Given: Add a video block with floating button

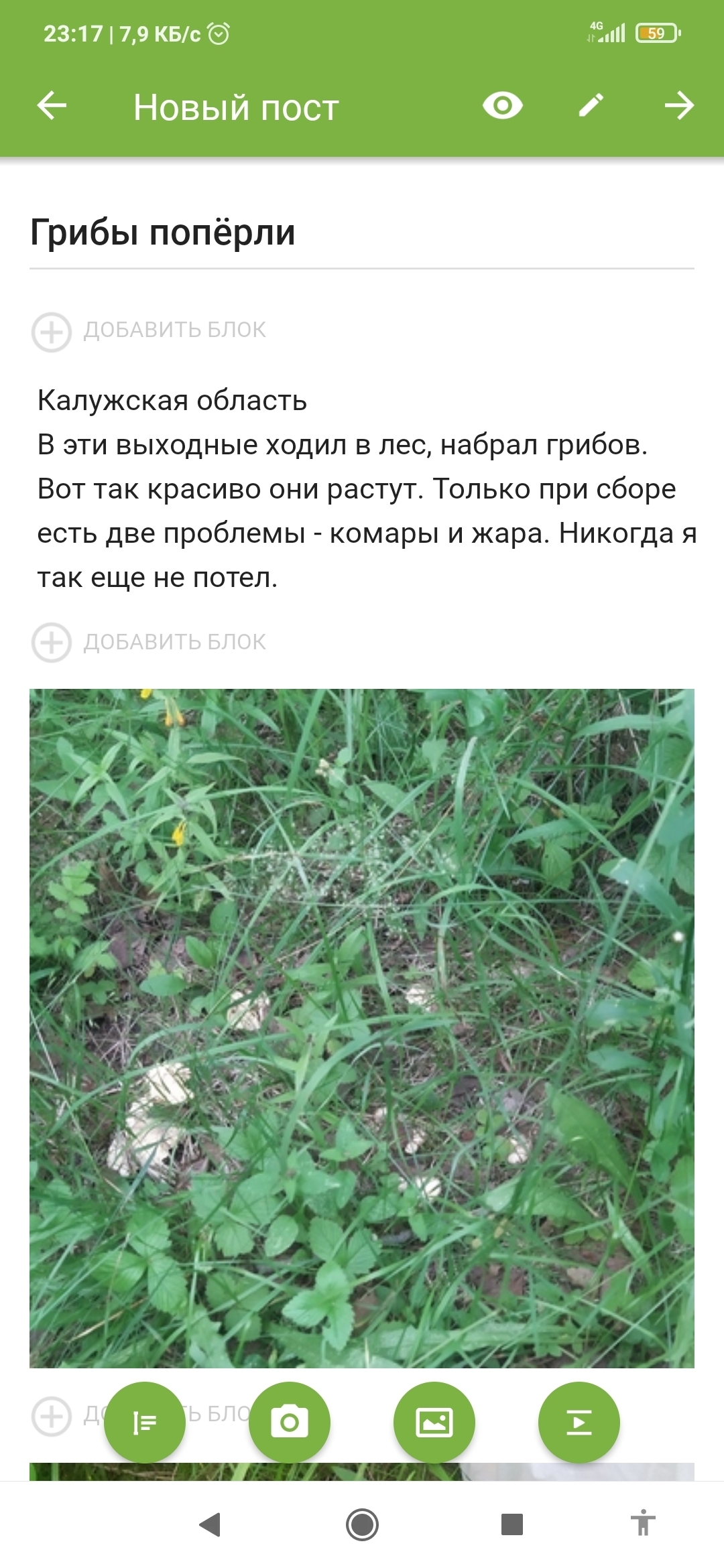Looking at the screenshot, I should pos(579,1422).
